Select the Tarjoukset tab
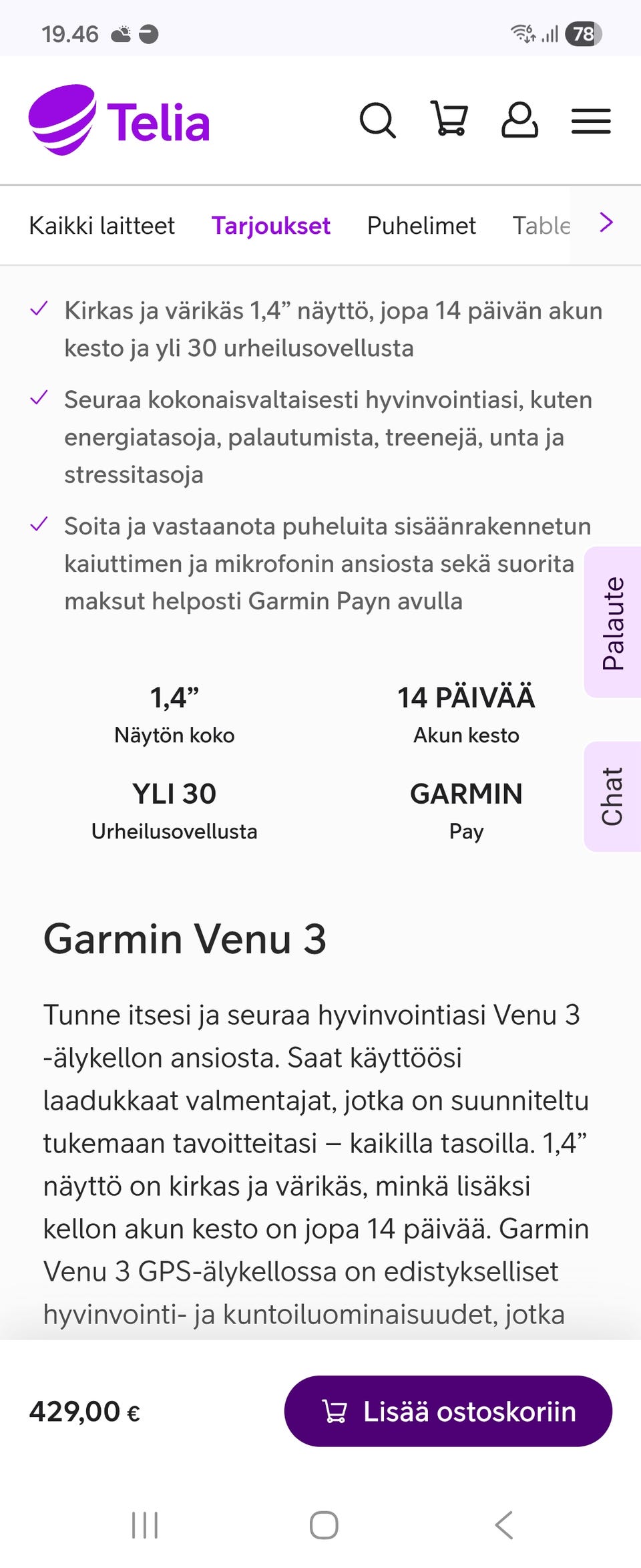The width and height of the screenshot is (641, 1568). pos(270,226)
